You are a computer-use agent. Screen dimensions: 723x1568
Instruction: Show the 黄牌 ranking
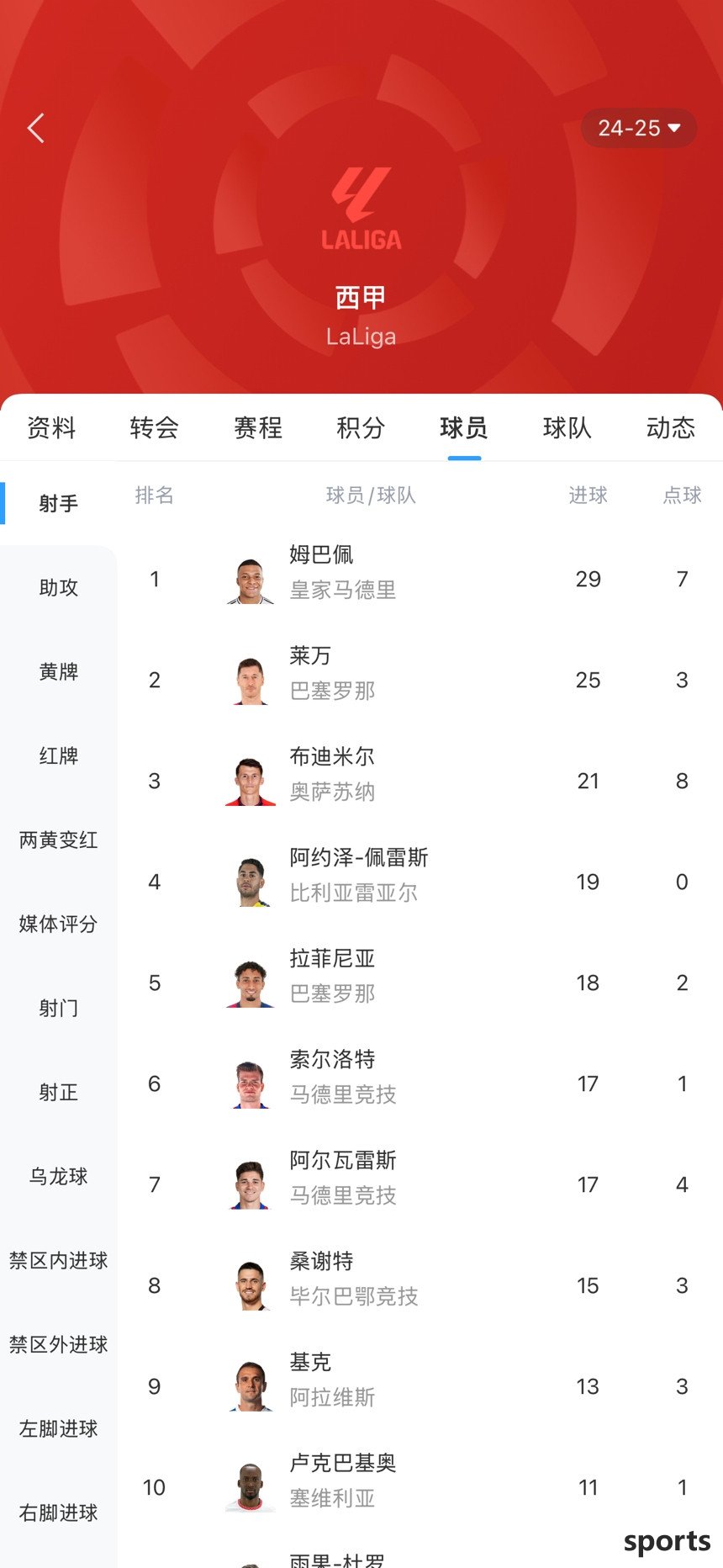click(x=59, y=671)
